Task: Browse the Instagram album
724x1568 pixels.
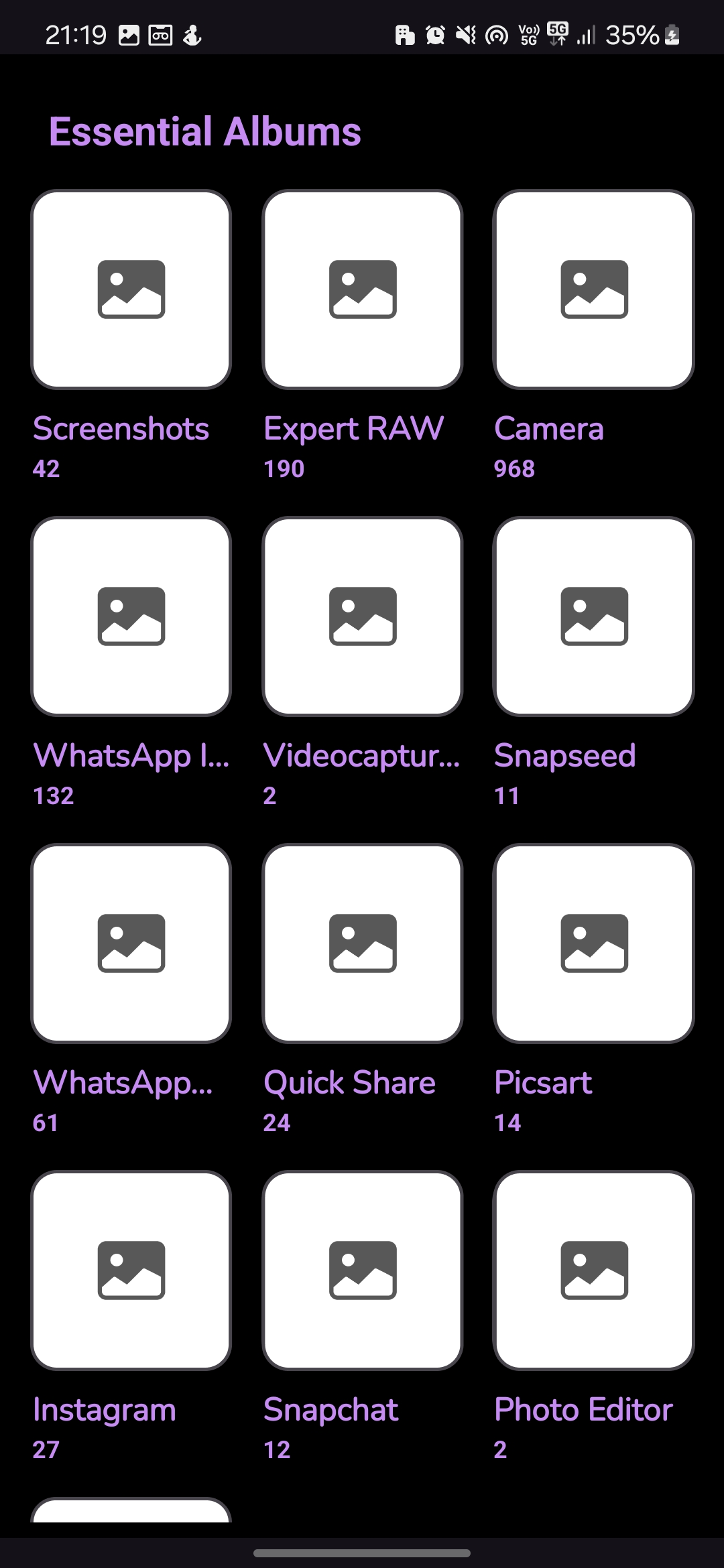Action: [x=131, y=1270]
